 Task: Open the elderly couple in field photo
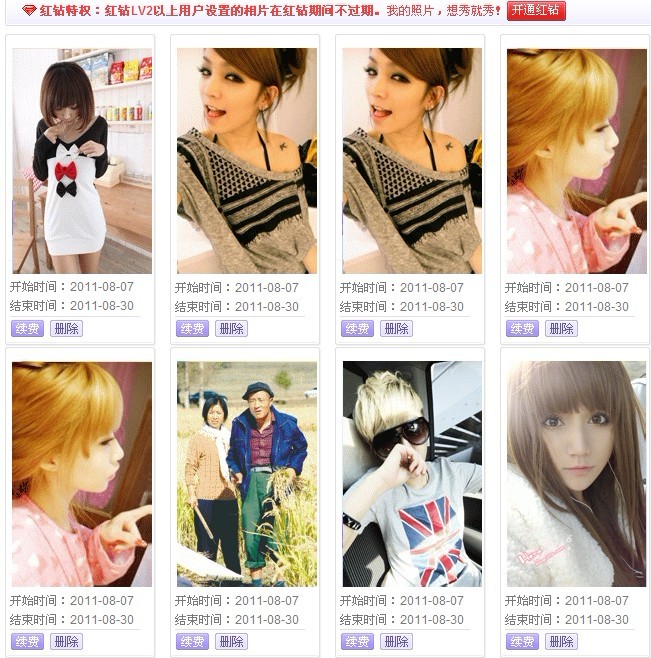pos(247,473)
